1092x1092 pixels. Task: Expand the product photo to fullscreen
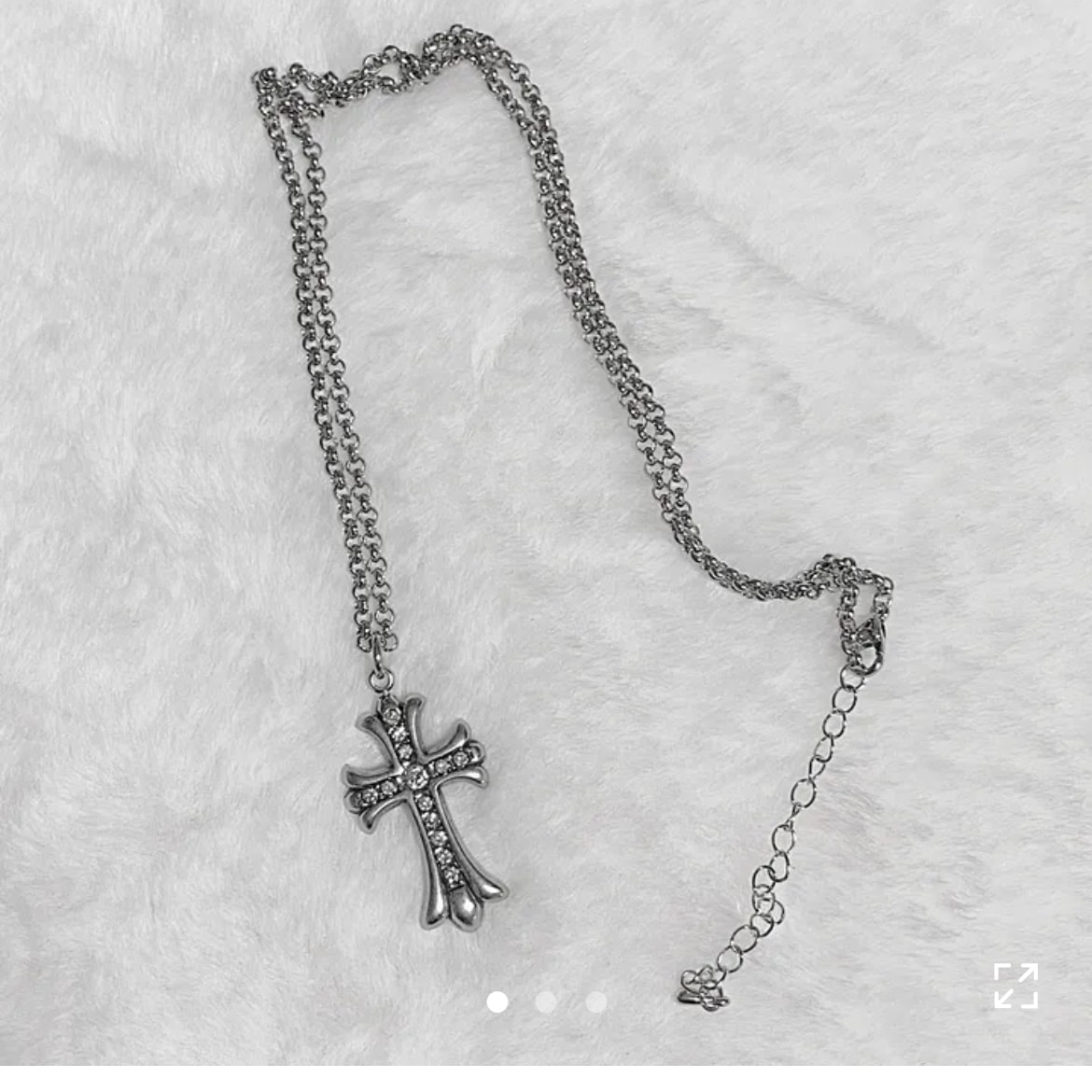[x=1015, y=986]
